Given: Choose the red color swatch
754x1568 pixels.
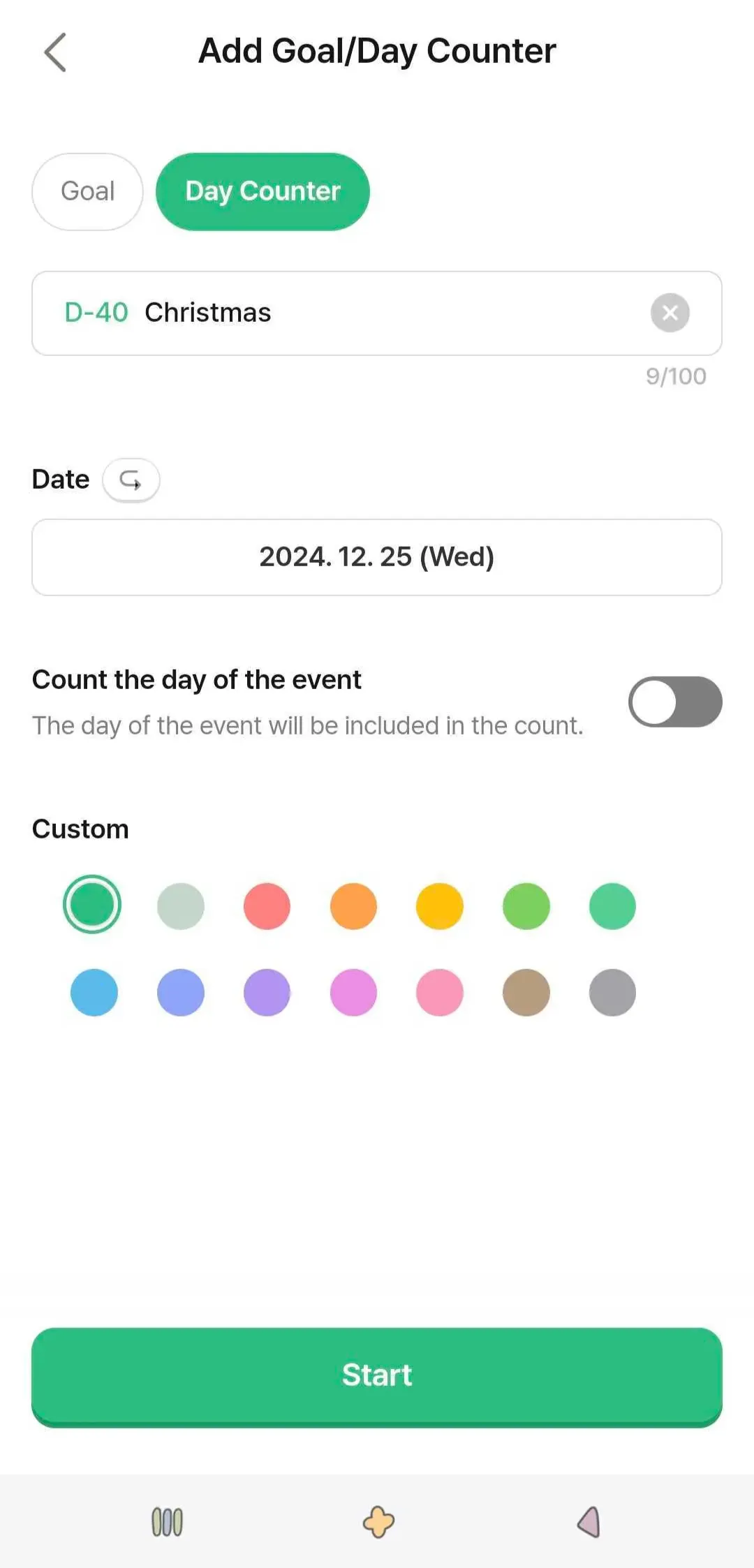Looking at the screenshot, I should pyautogui.click(x=267, y=906).
